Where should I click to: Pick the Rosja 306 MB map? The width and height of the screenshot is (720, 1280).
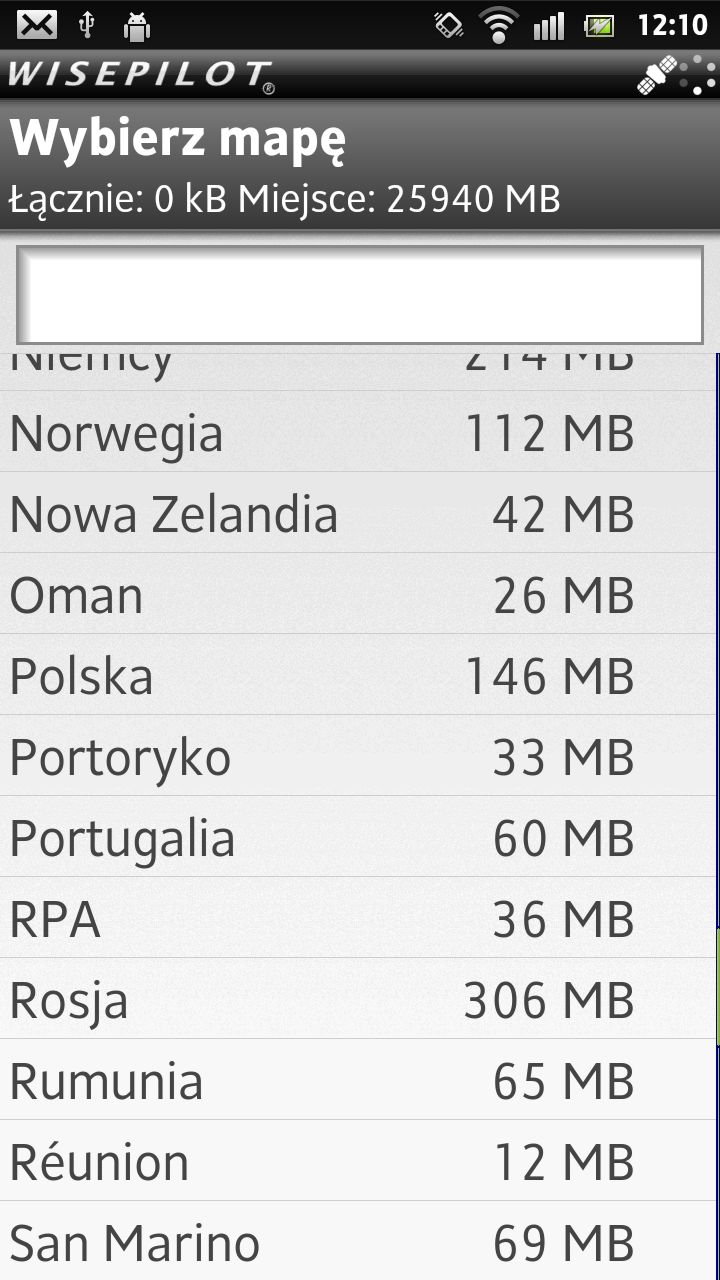pyautogui.click(x=358, y=999)
